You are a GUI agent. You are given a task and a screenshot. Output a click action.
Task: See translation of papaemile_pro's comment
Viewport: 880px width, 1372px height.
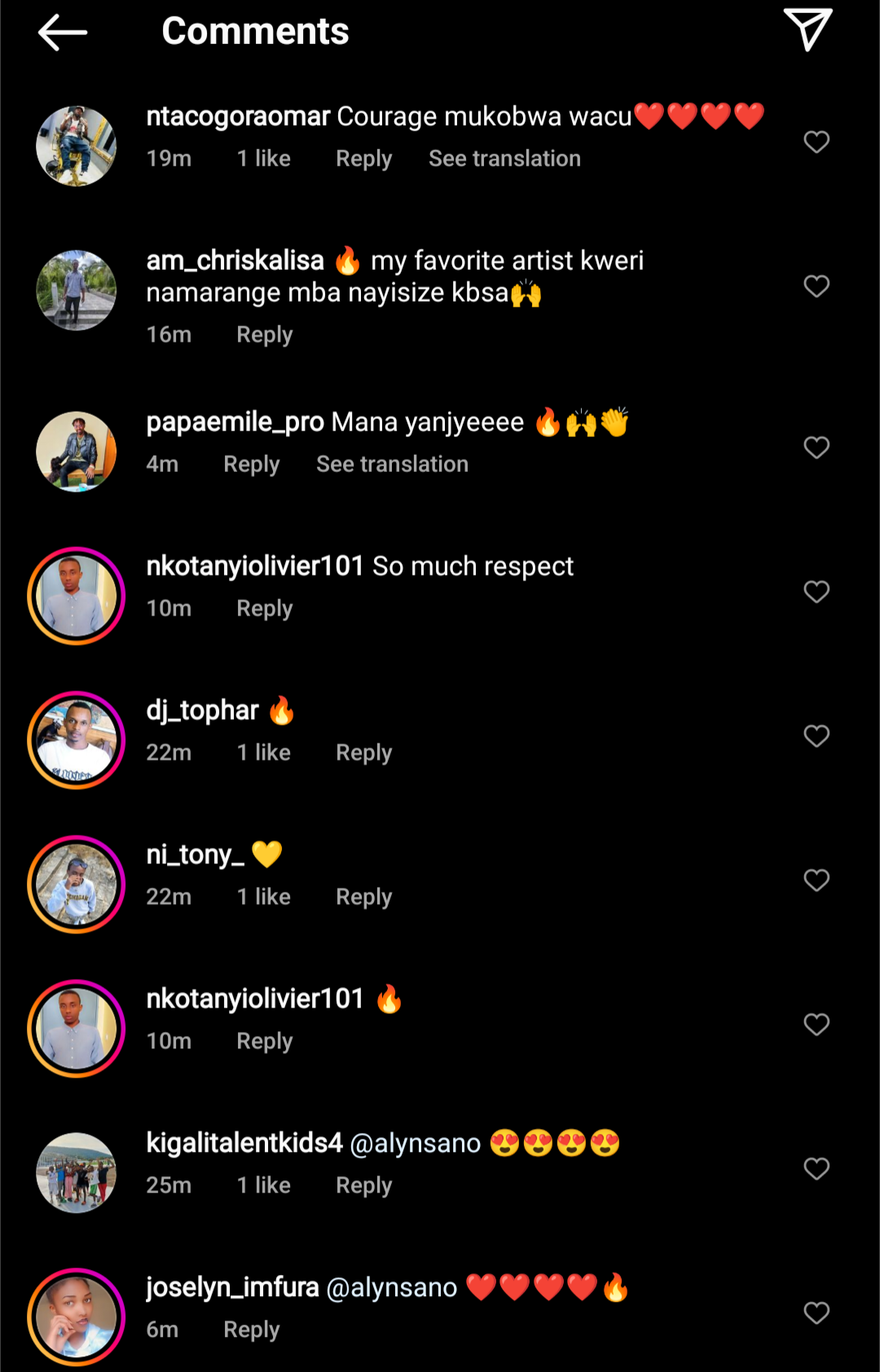click(x=392, y=465)
